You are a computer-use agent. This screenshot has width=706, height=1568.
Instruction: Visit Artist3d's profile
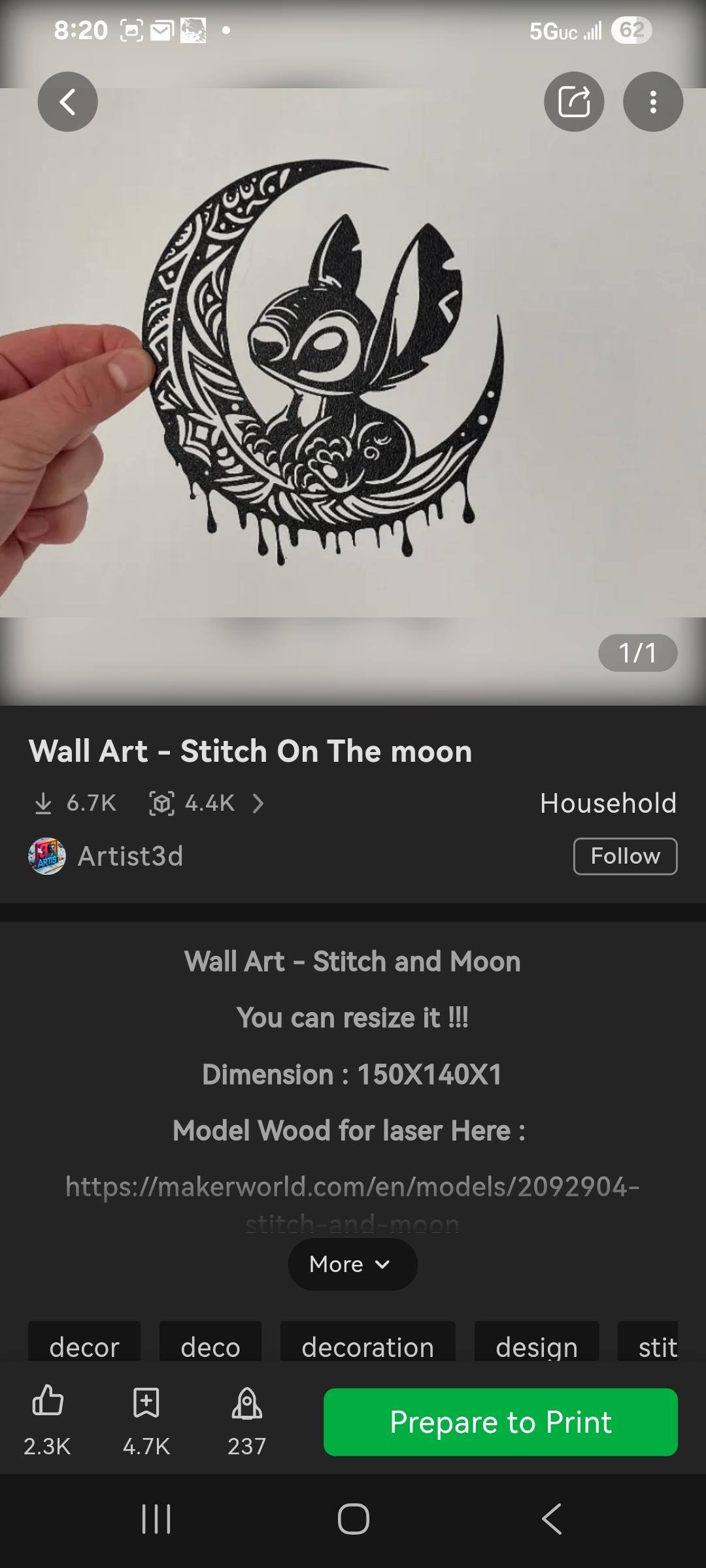130,856
